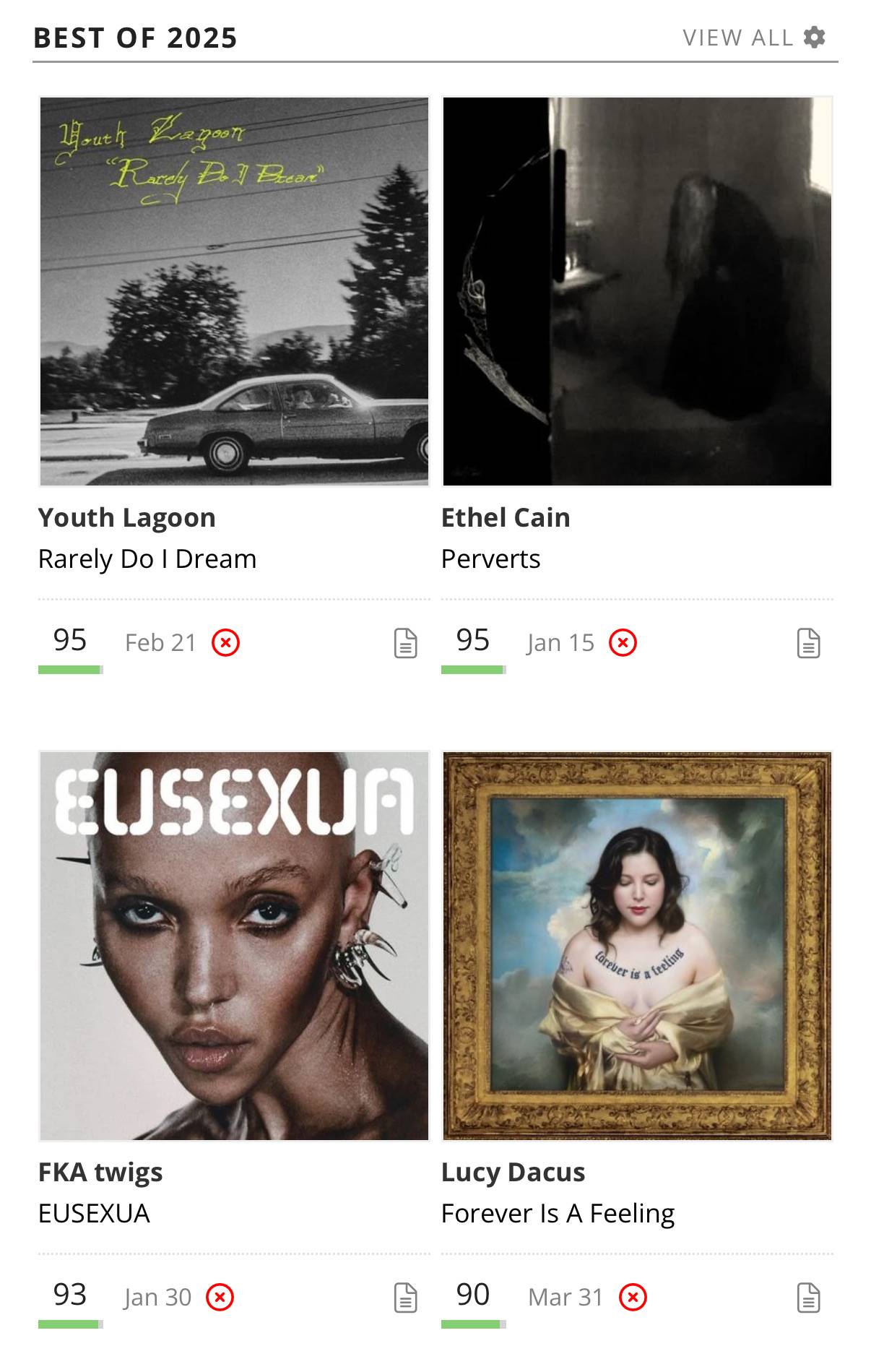The image size is (871, 1372).
Task: Open the Youth Lagoon artist page
Action: (x=127, y=517)
